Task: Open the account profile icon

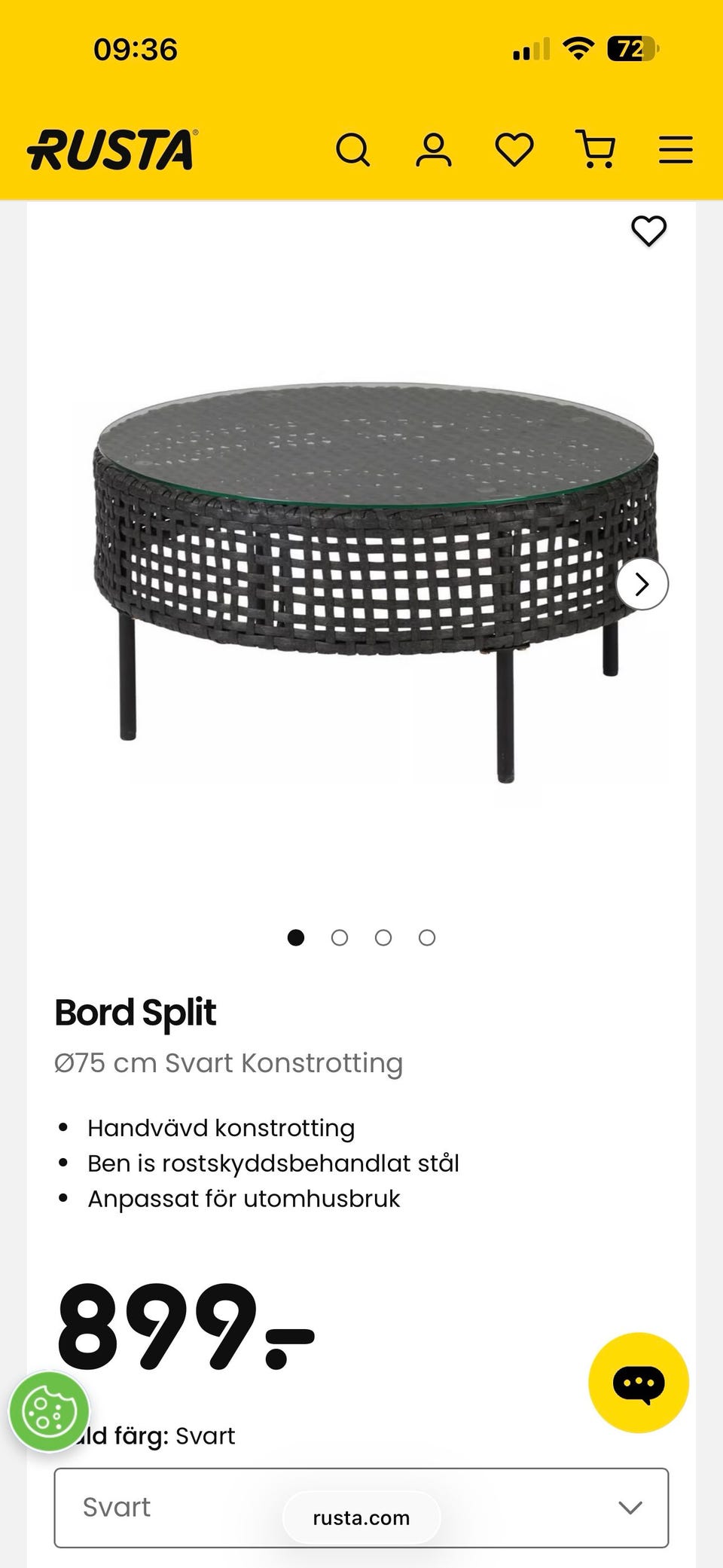Action: [434, 150]
